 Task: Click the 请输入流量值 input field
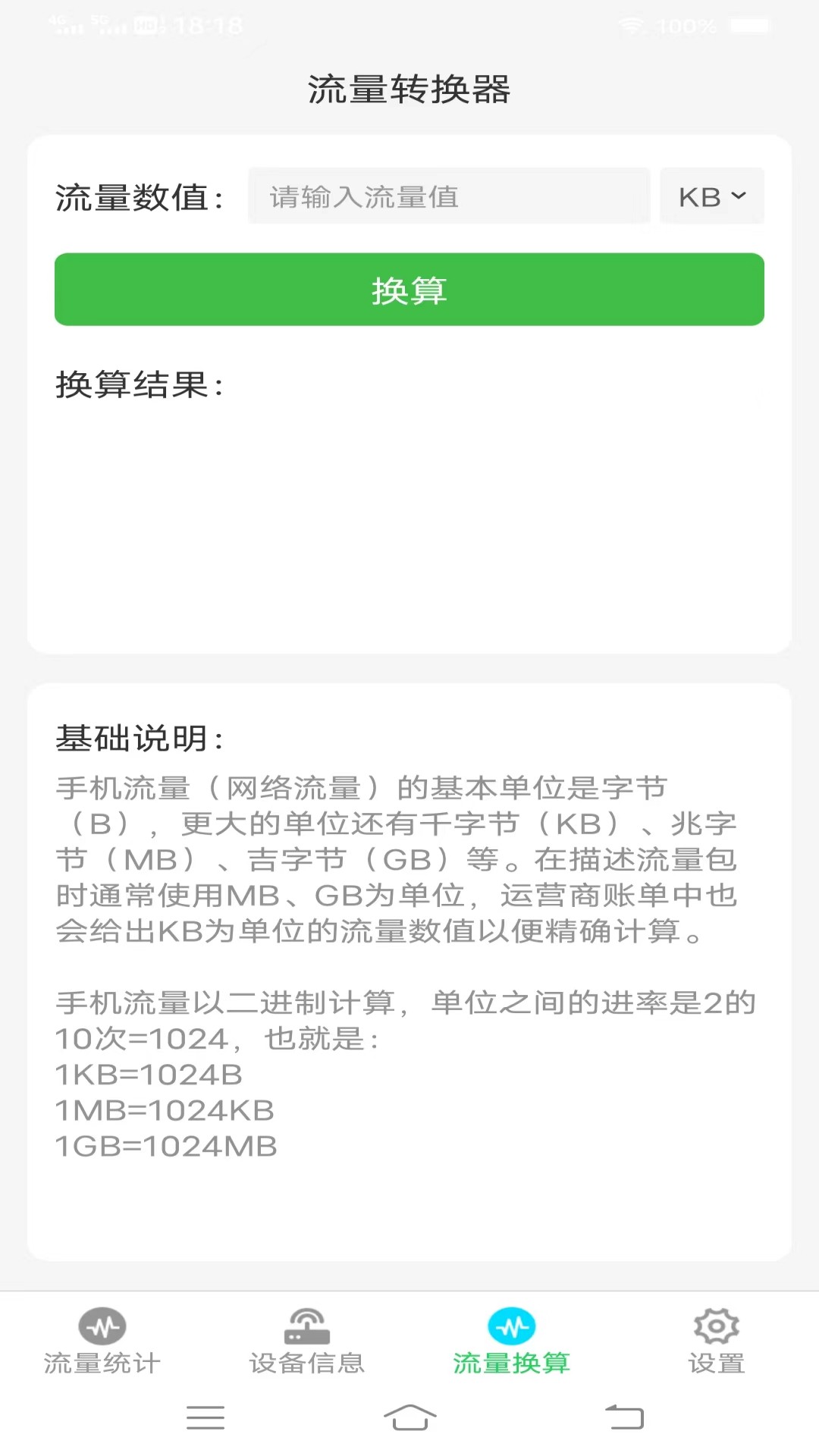tap(449, 196)
